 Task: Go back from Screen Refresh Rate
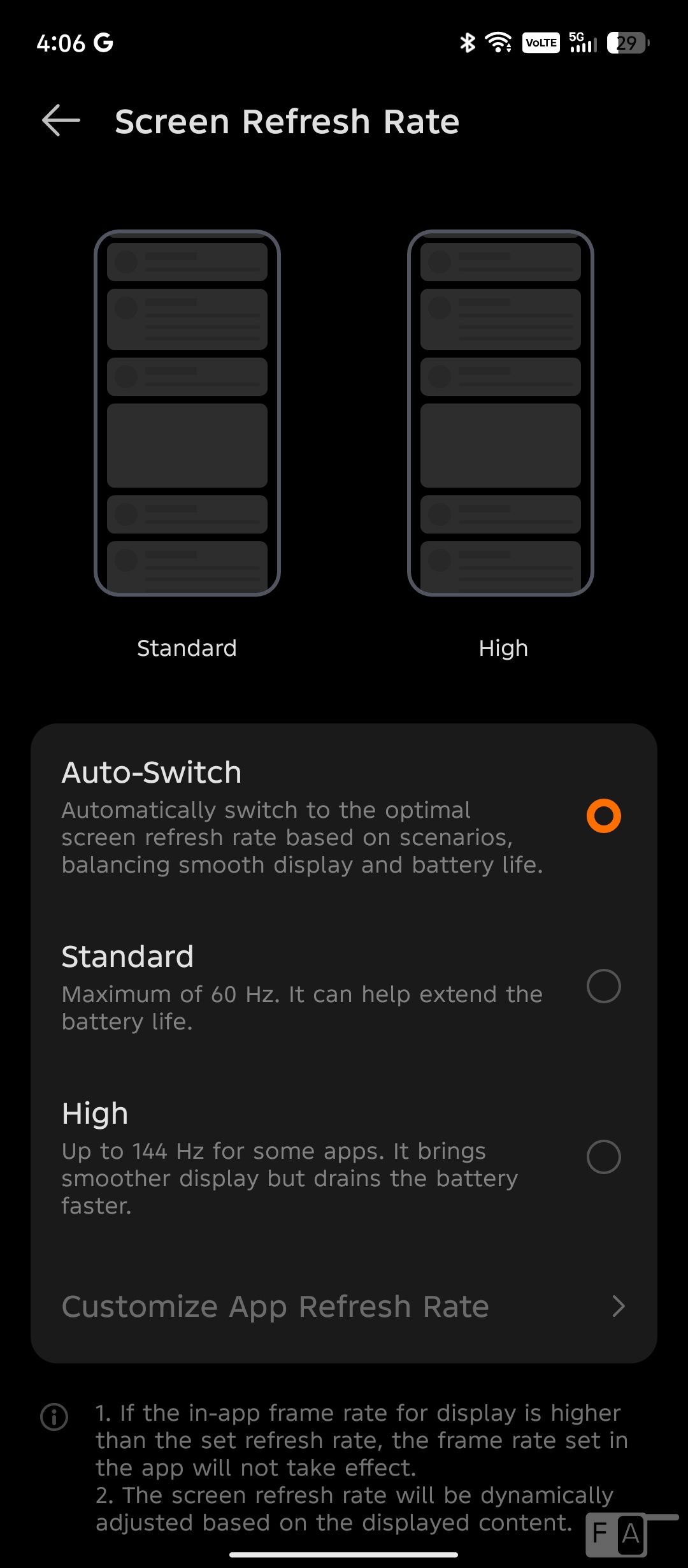tap(61, 120)
